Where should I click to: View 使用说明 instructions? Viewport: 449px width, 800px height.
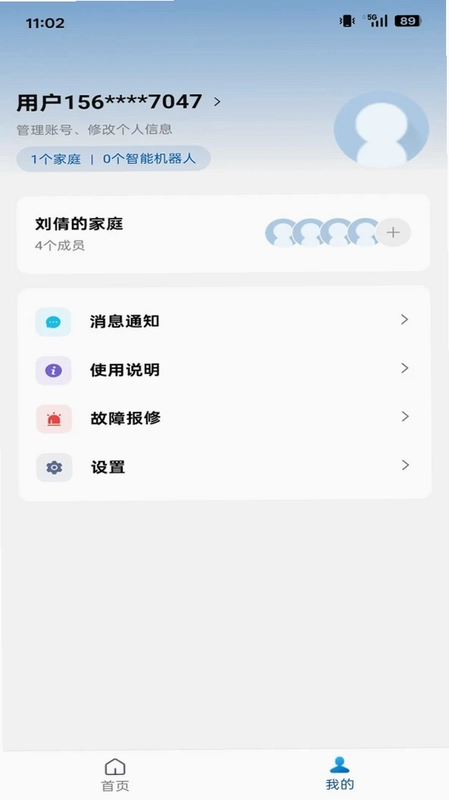pos(224,369)
